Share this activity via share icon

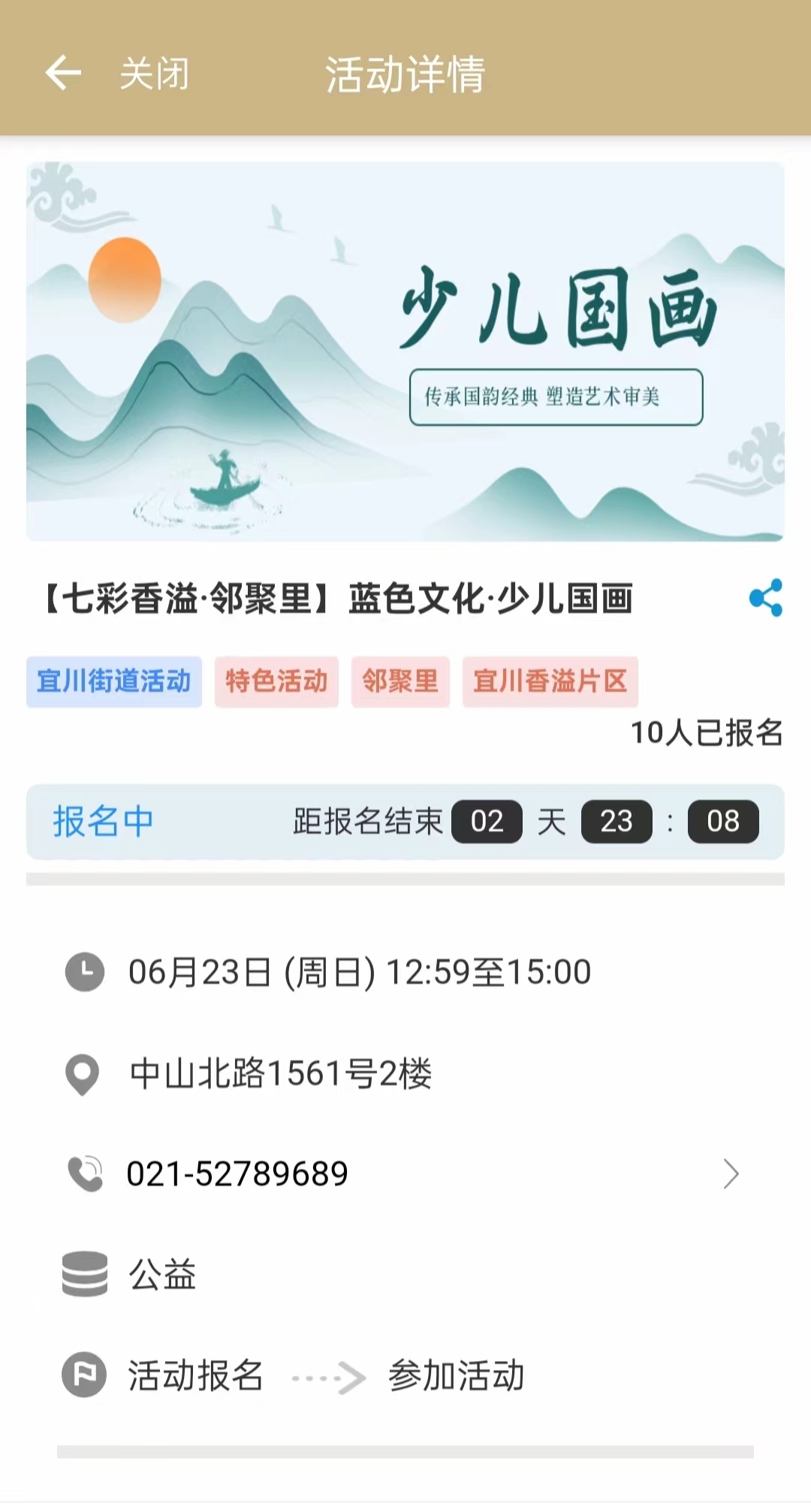tap(765, 598)
